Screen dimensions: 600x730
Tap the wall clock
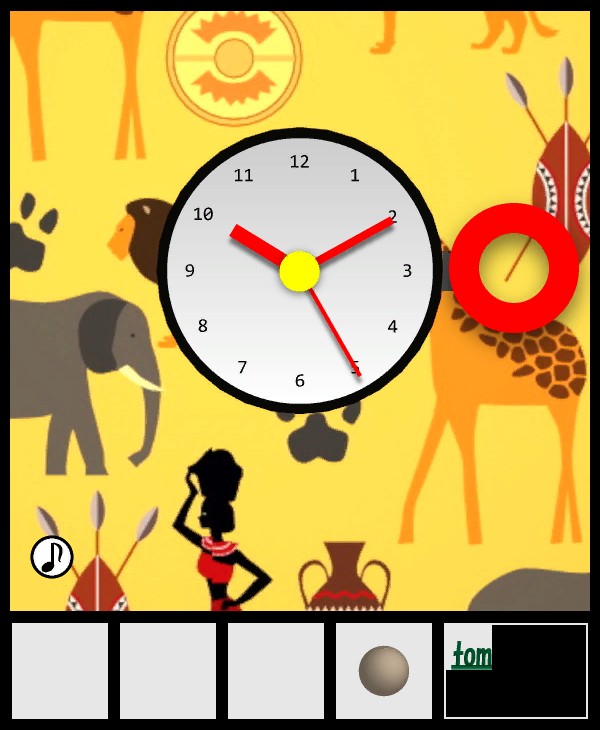tap(299, 271)
